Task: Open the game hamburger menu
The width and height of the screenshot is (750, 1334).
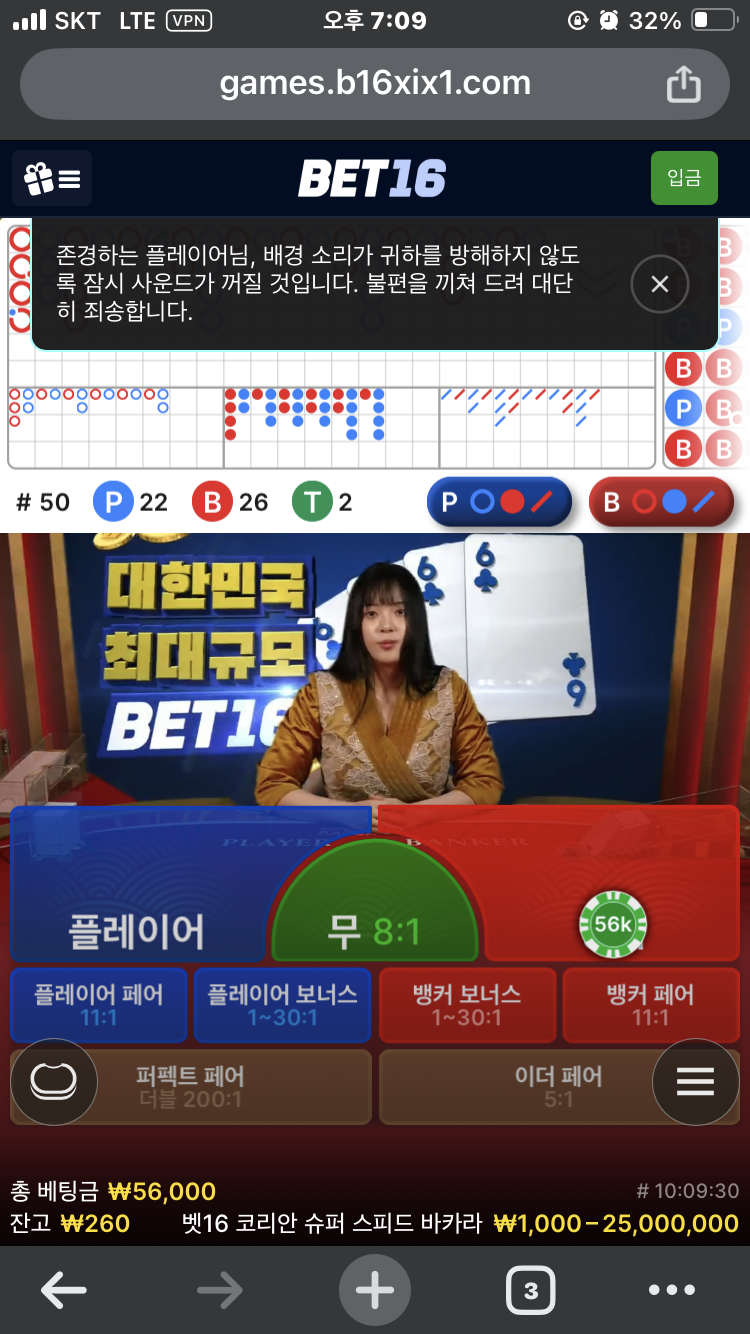Action: coord(695,1081)
